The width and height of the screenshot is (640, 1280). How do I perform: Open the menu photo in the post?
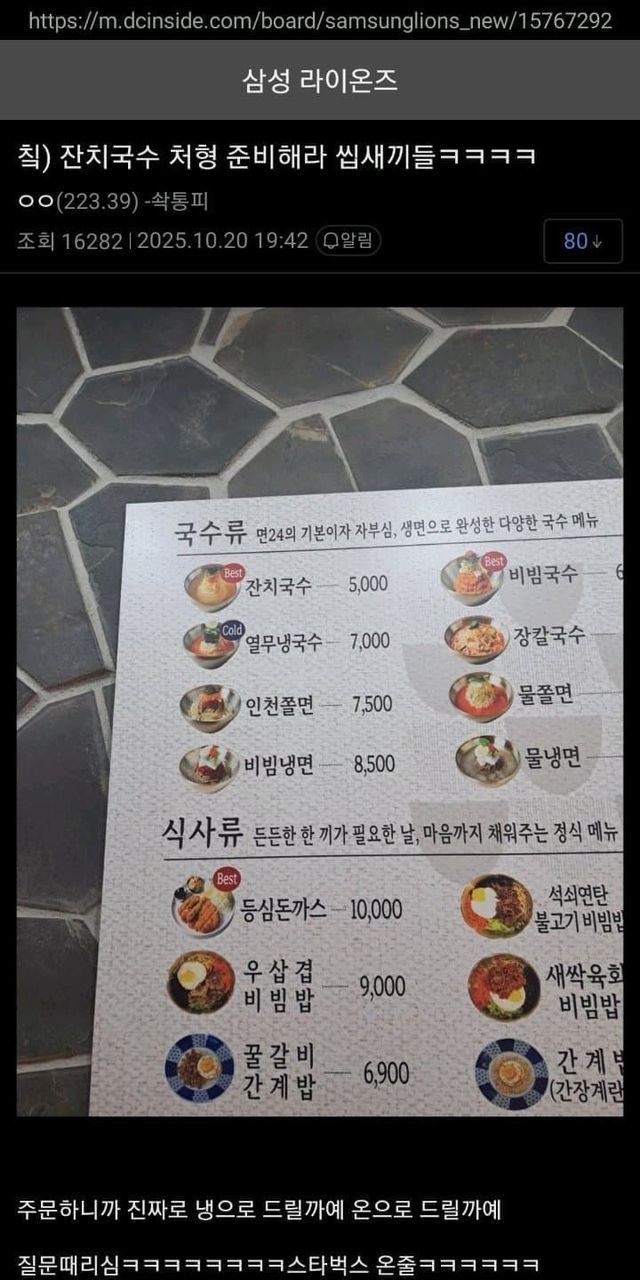pos(320,711)
